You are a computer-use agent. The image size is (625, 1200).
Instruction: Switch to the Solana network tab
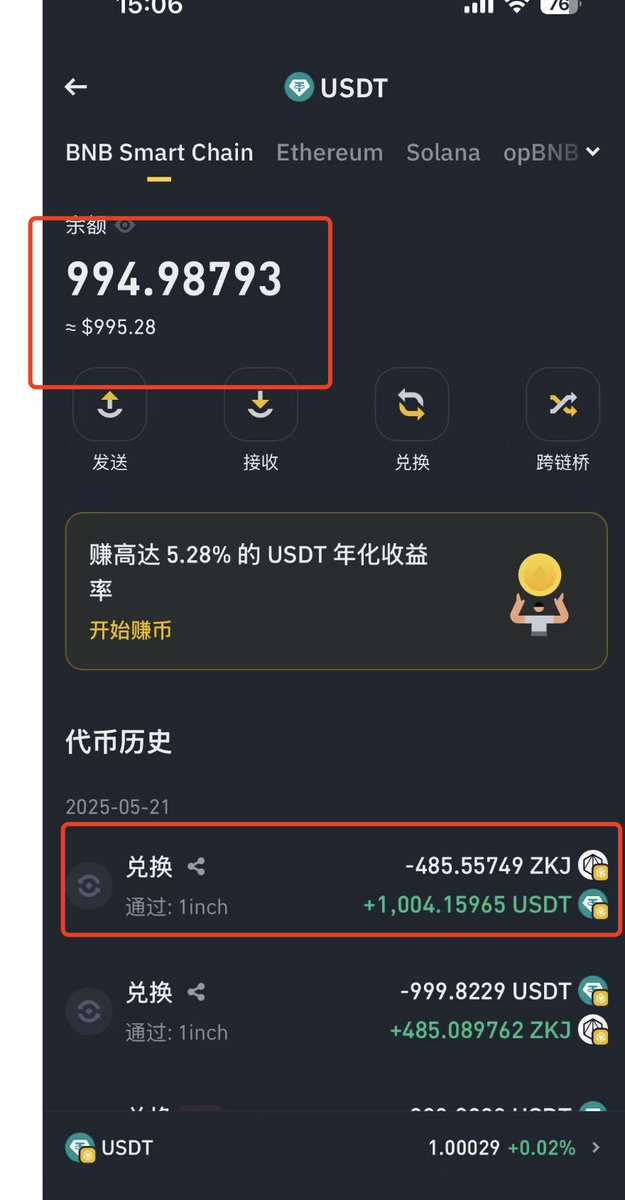pos(442,153)
